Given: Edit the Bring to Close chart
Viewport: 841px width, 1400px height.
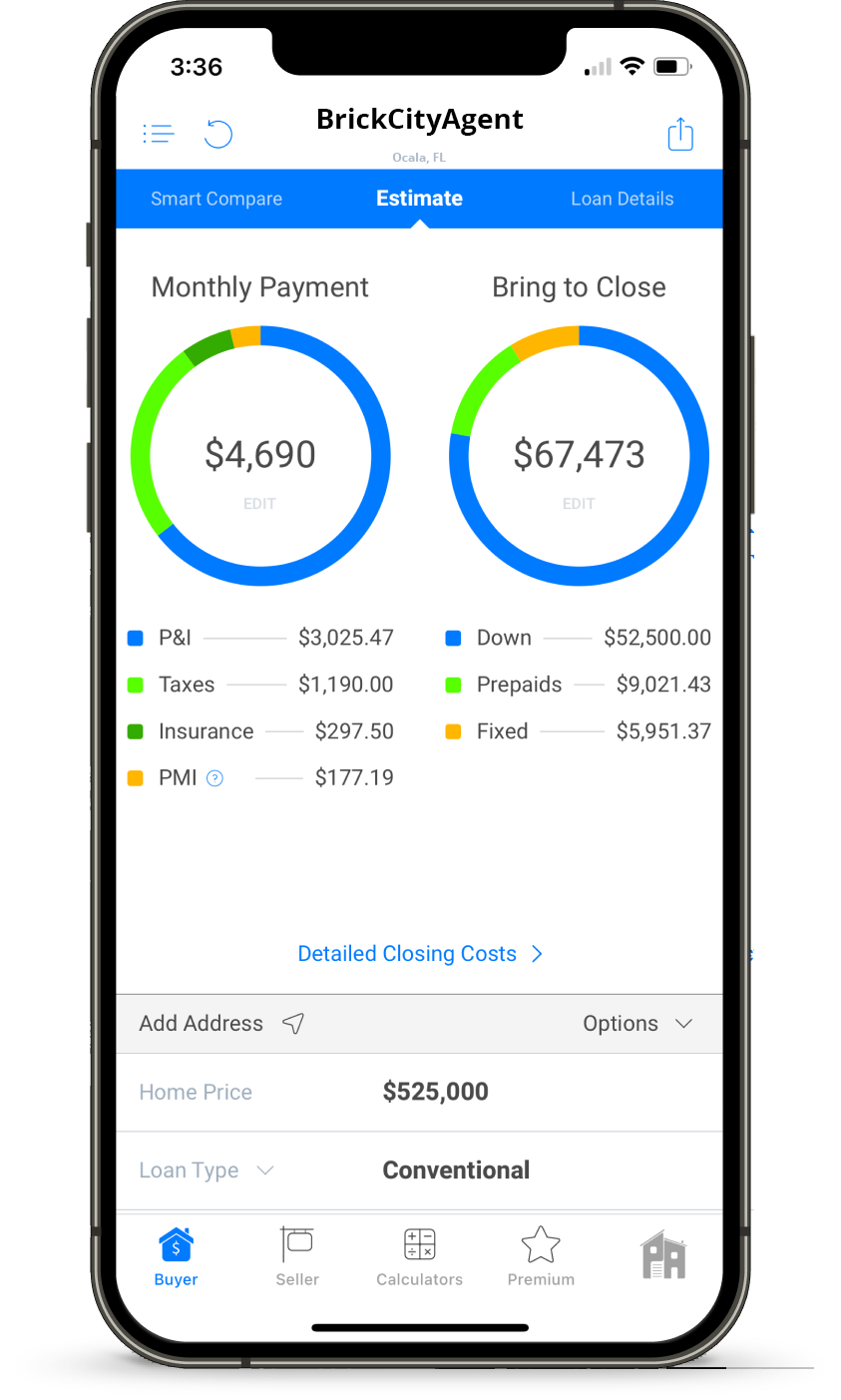Looking at the screenshot, I should (579, 504).
